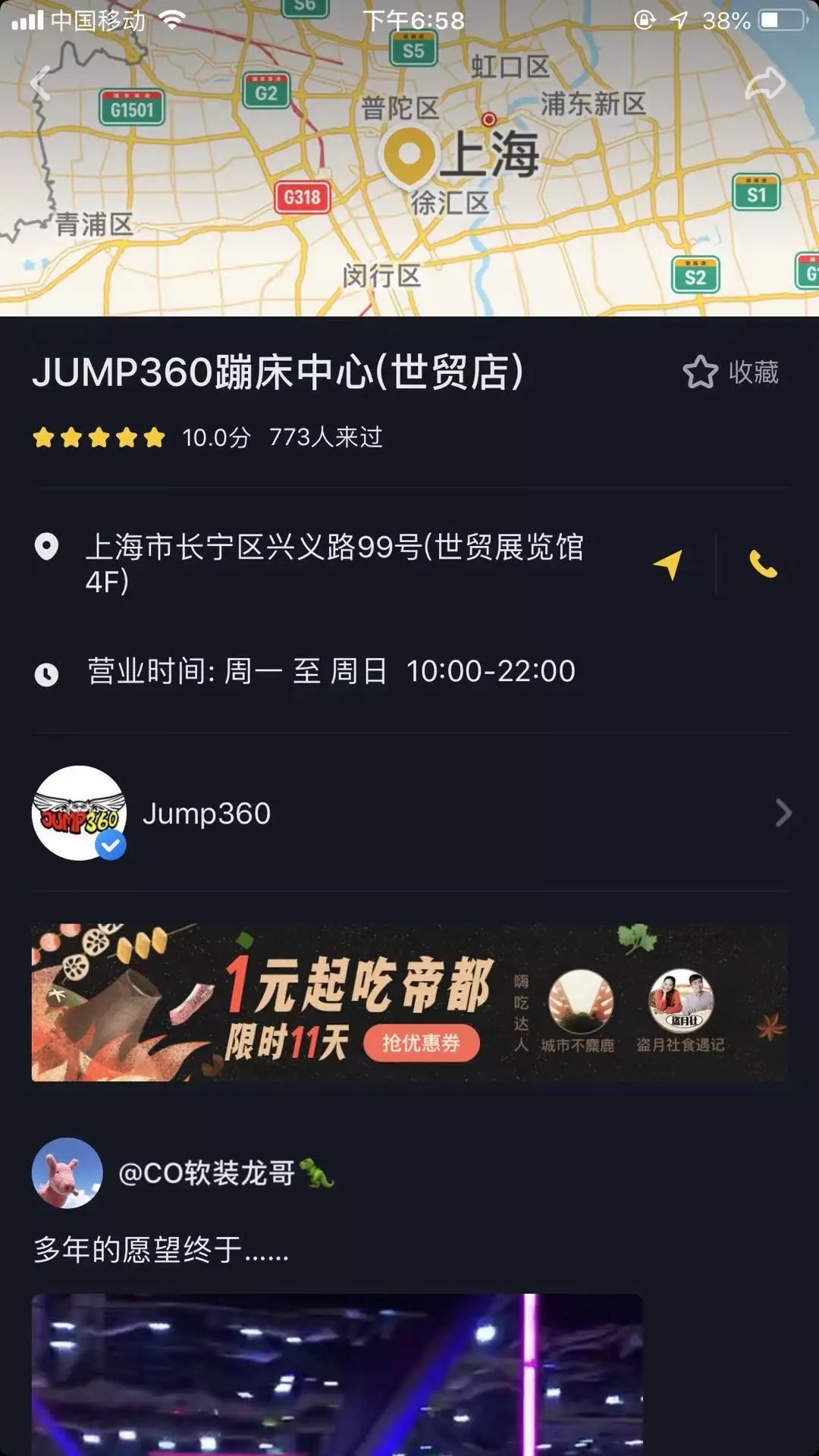The height and width of the screenshot is (1456, 819).
Task: Tap the 抢优惠券 coupon button
Action: click(x=421, y=1043)
